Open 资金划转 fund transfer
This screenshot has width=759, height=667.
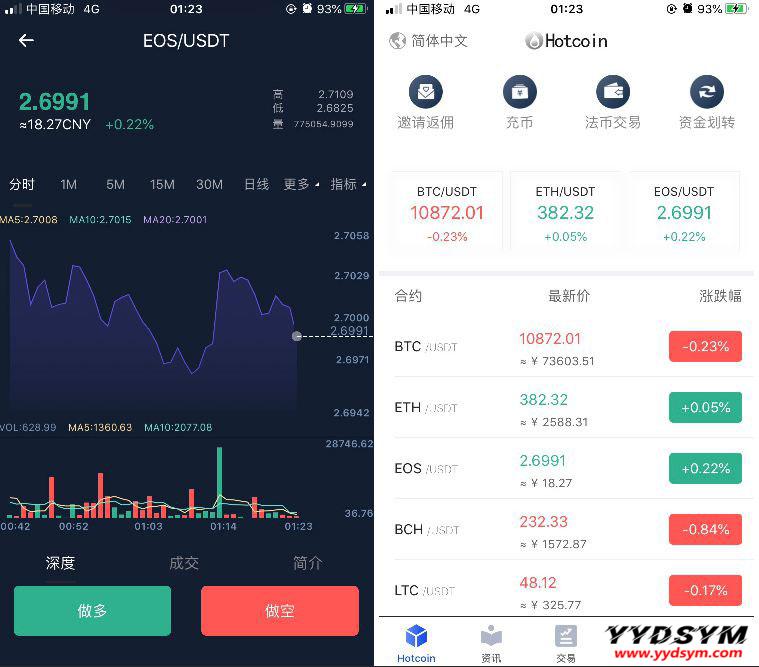[x=707, y=103]
